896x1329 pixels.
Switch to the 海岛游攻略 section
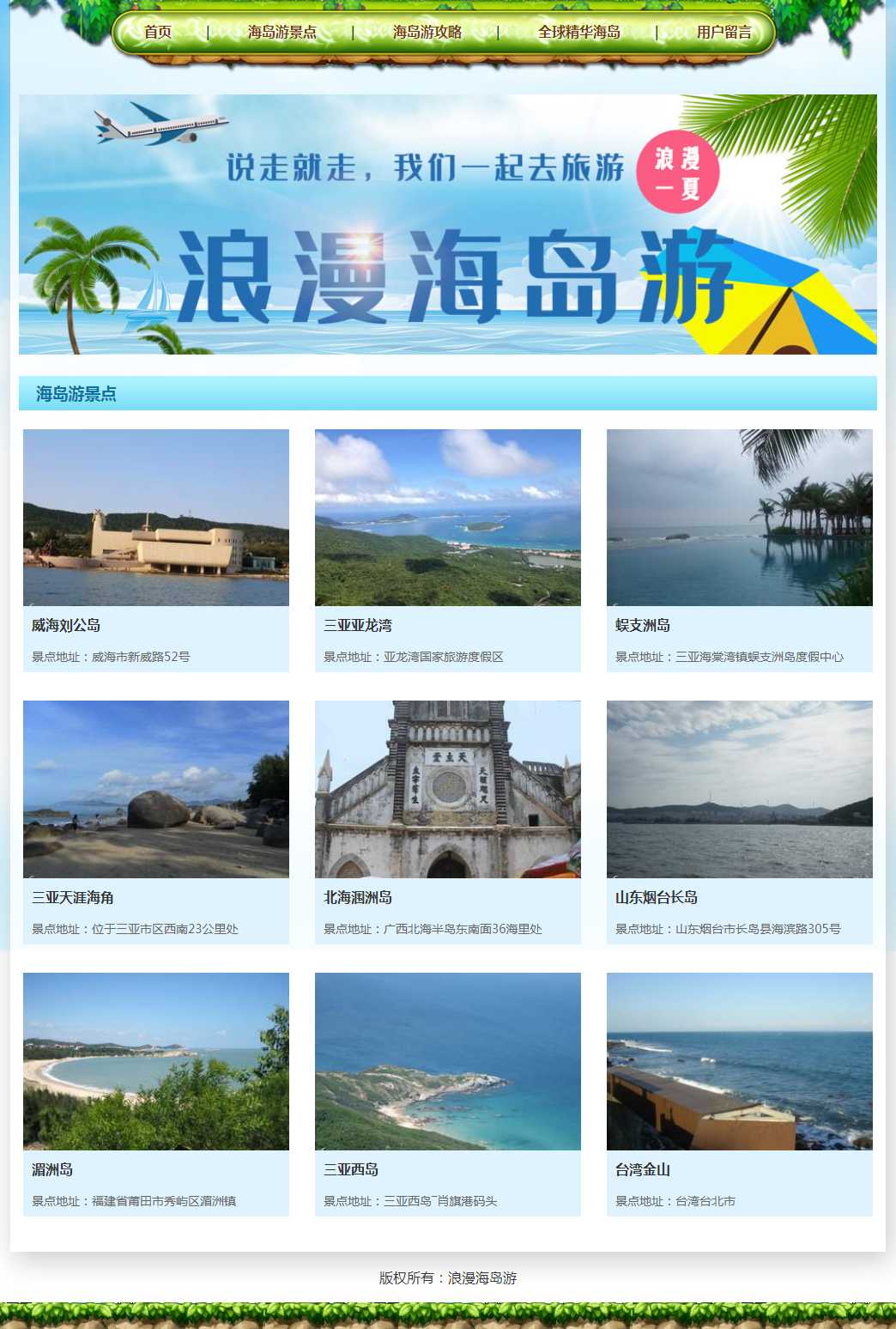[x=427, y=33]
